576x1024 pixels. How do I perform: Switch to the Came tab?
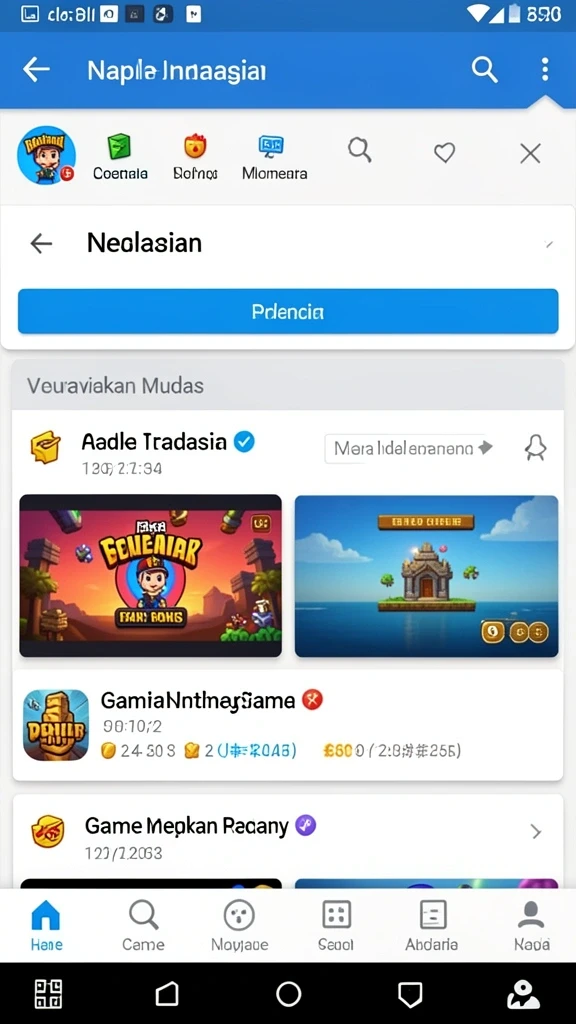tap(143, 925)
